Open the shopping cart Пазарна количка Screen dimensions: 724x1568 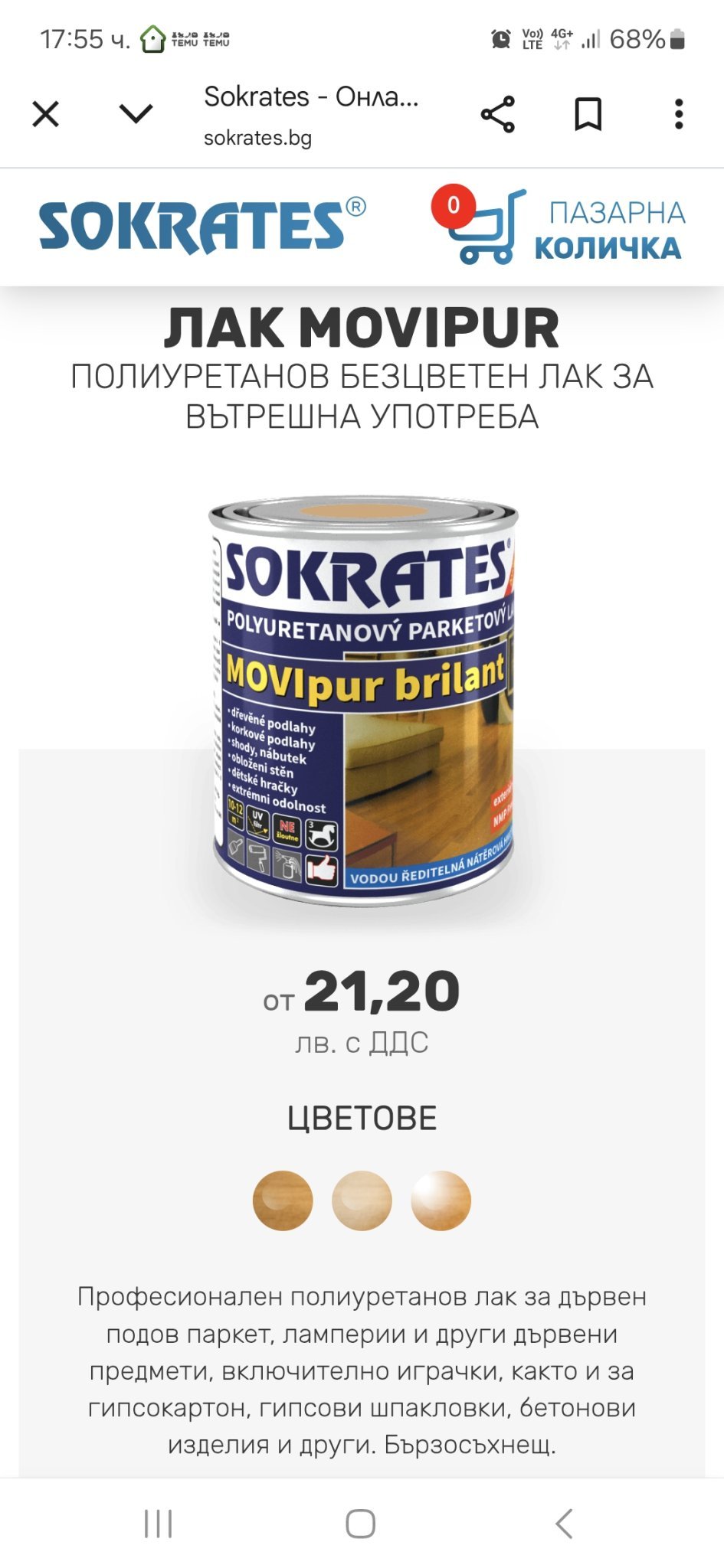tap(559, 228)
